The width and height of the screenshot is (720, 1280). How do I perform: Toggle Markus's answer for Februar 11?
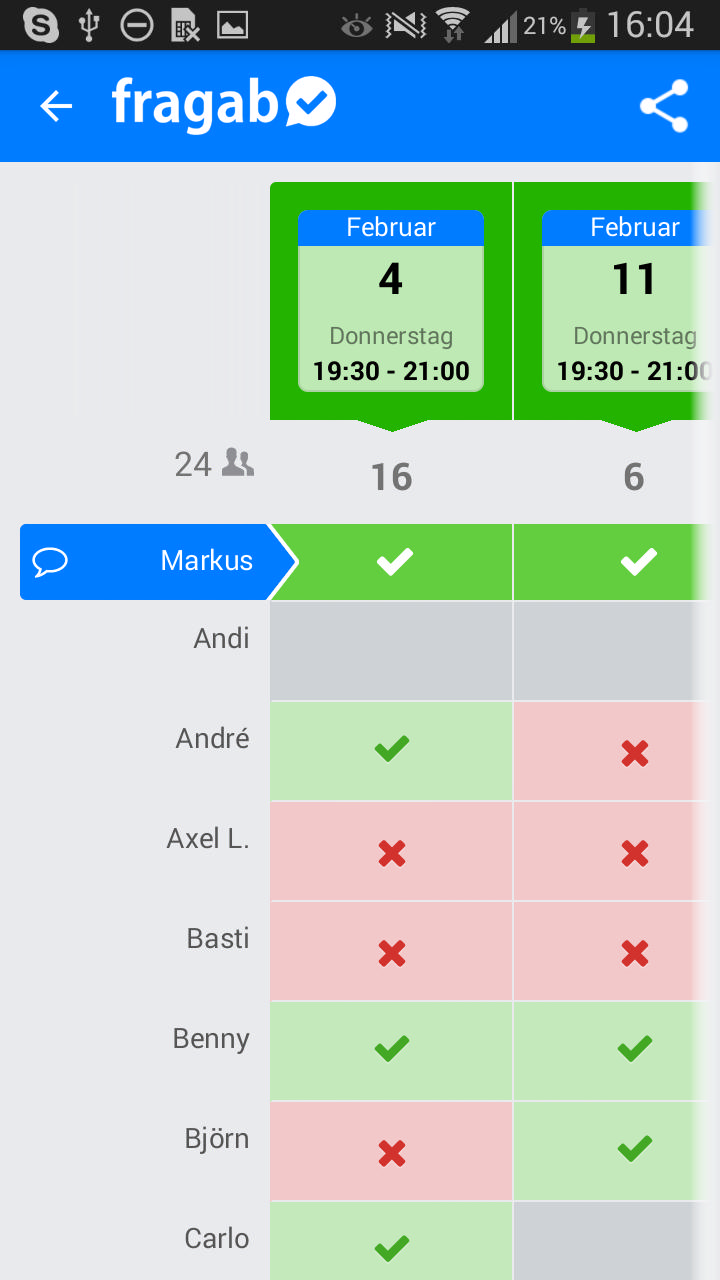[x=617, y=562]
